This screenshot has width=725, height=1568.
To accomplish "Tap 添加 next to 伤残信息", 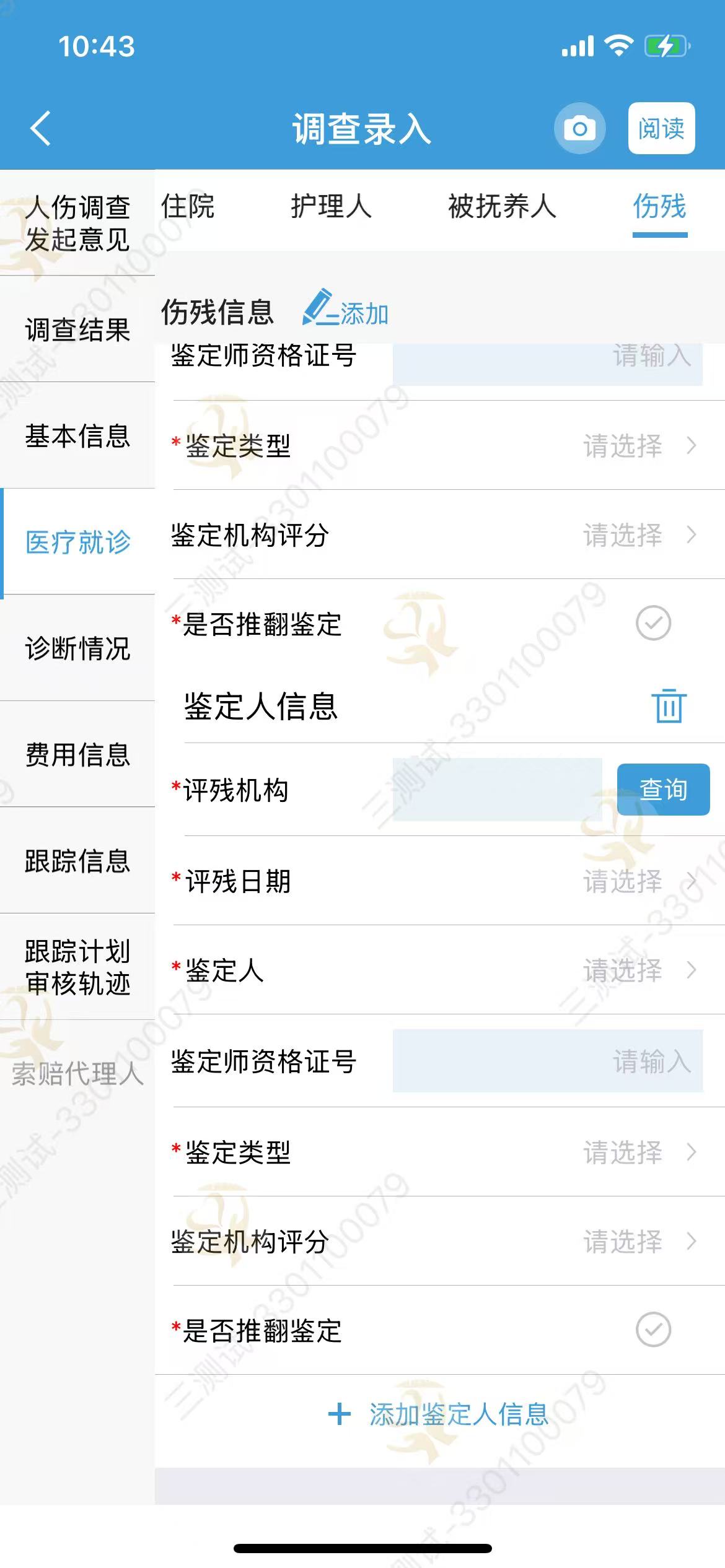I will (x=347, y=311).
